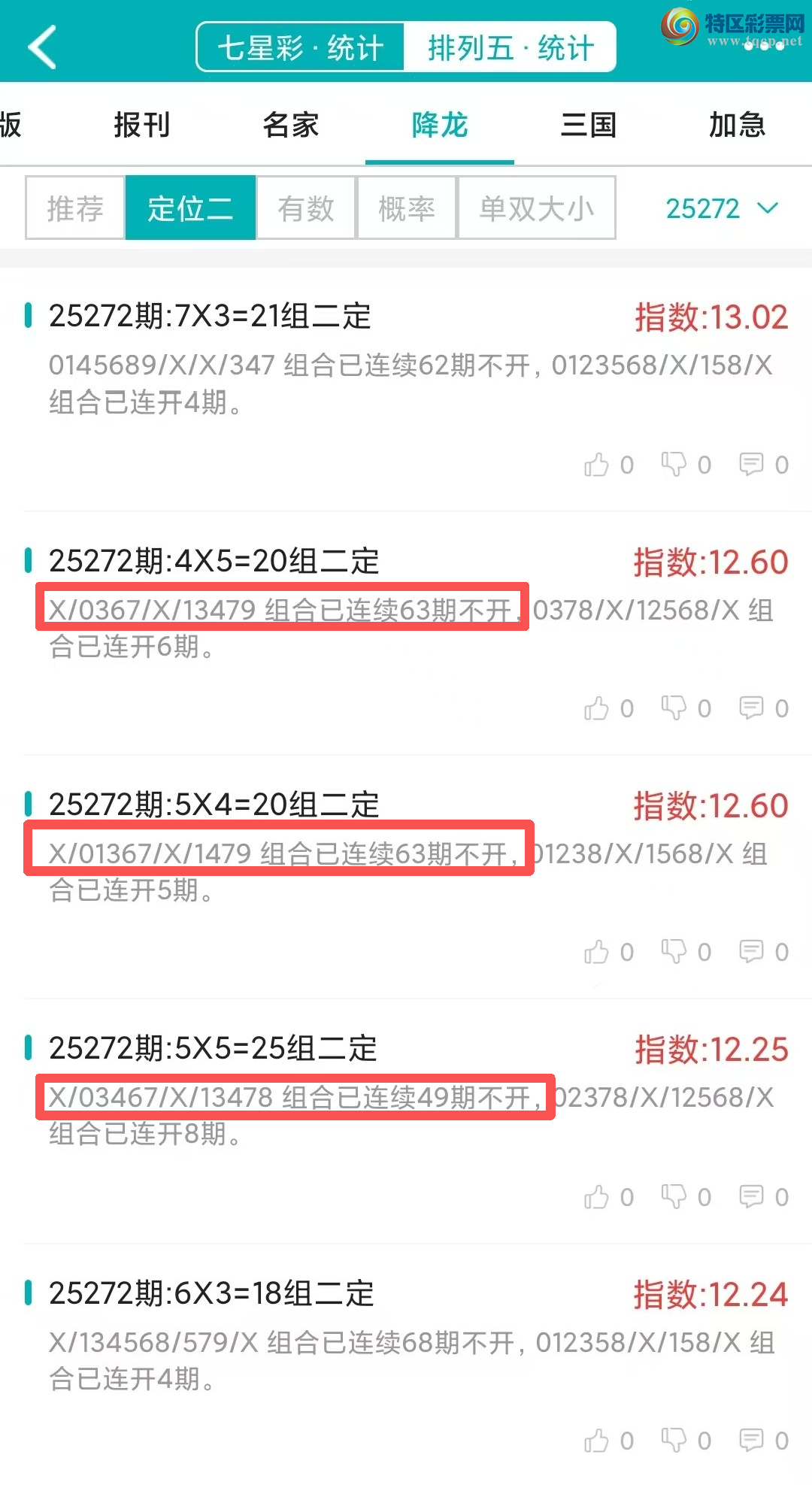
Task: Click the 定位二 highlighted filter
Action: click(190, 208)
